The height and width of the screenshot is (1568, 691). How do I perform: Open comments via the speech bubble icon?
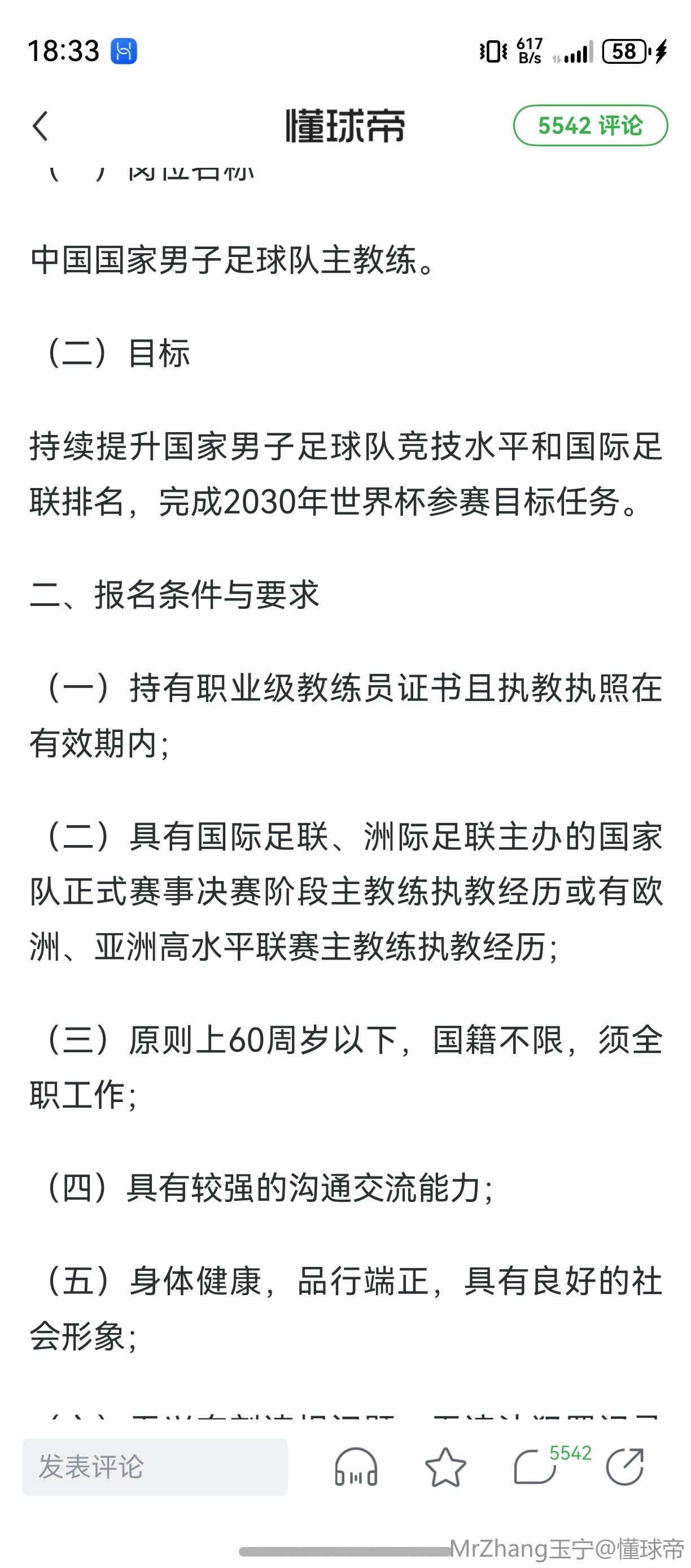click(535, 1467)
